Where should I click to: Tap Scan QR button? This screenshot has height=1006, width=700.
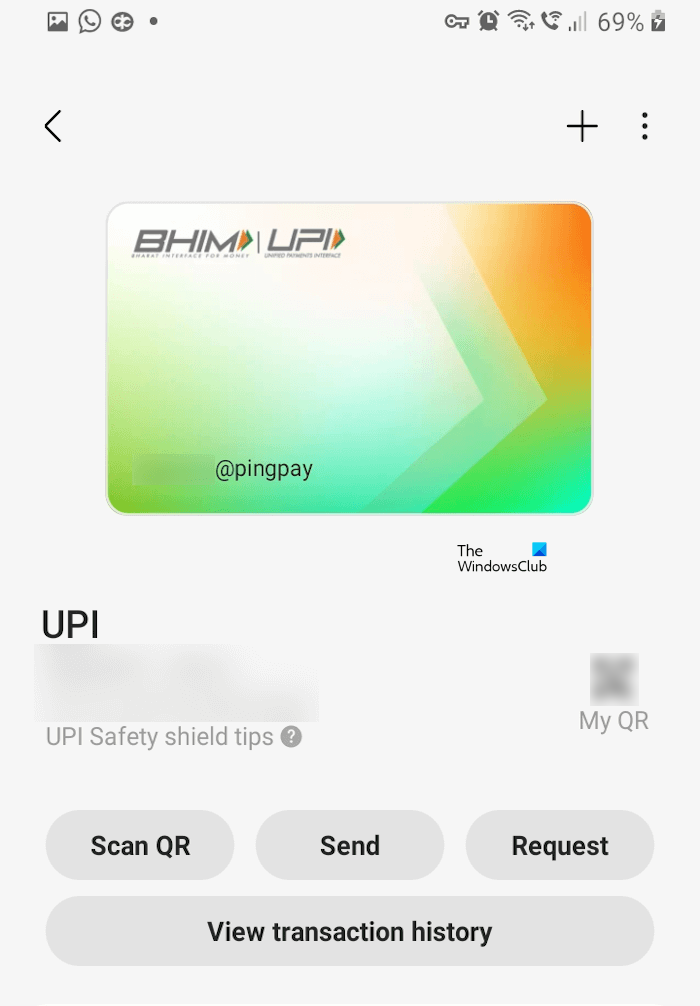[x=140, y=846]
